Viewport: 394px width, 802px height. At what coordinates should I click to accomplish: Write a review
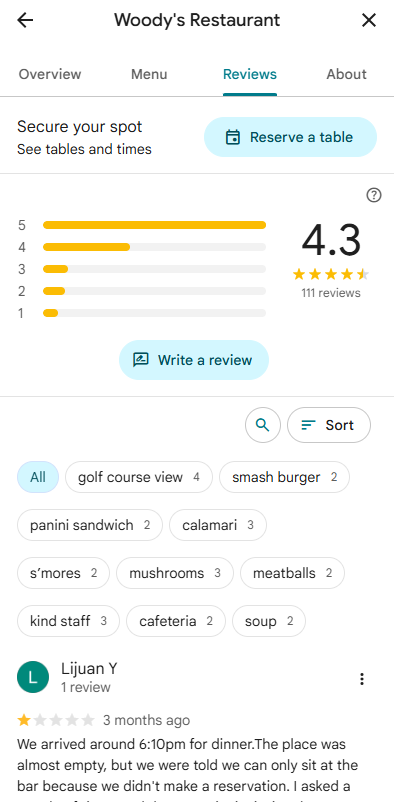tap(194, 360)
